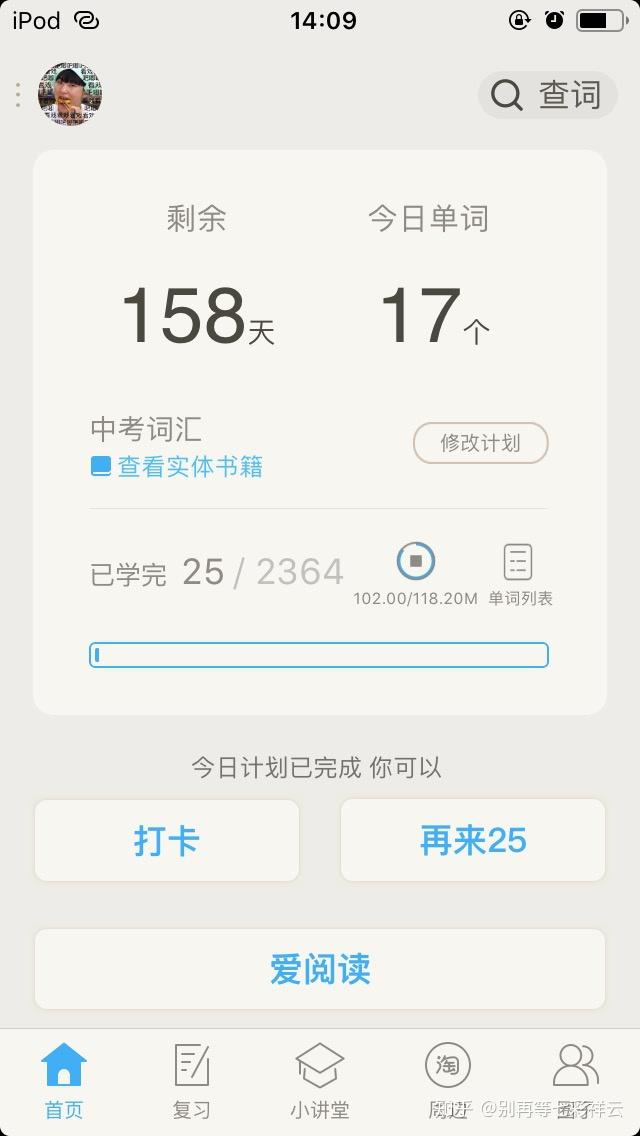Screen dimensions: 640x1136
Task: Go to the 小讲堂 tab
Action: tap(320, 1079)
